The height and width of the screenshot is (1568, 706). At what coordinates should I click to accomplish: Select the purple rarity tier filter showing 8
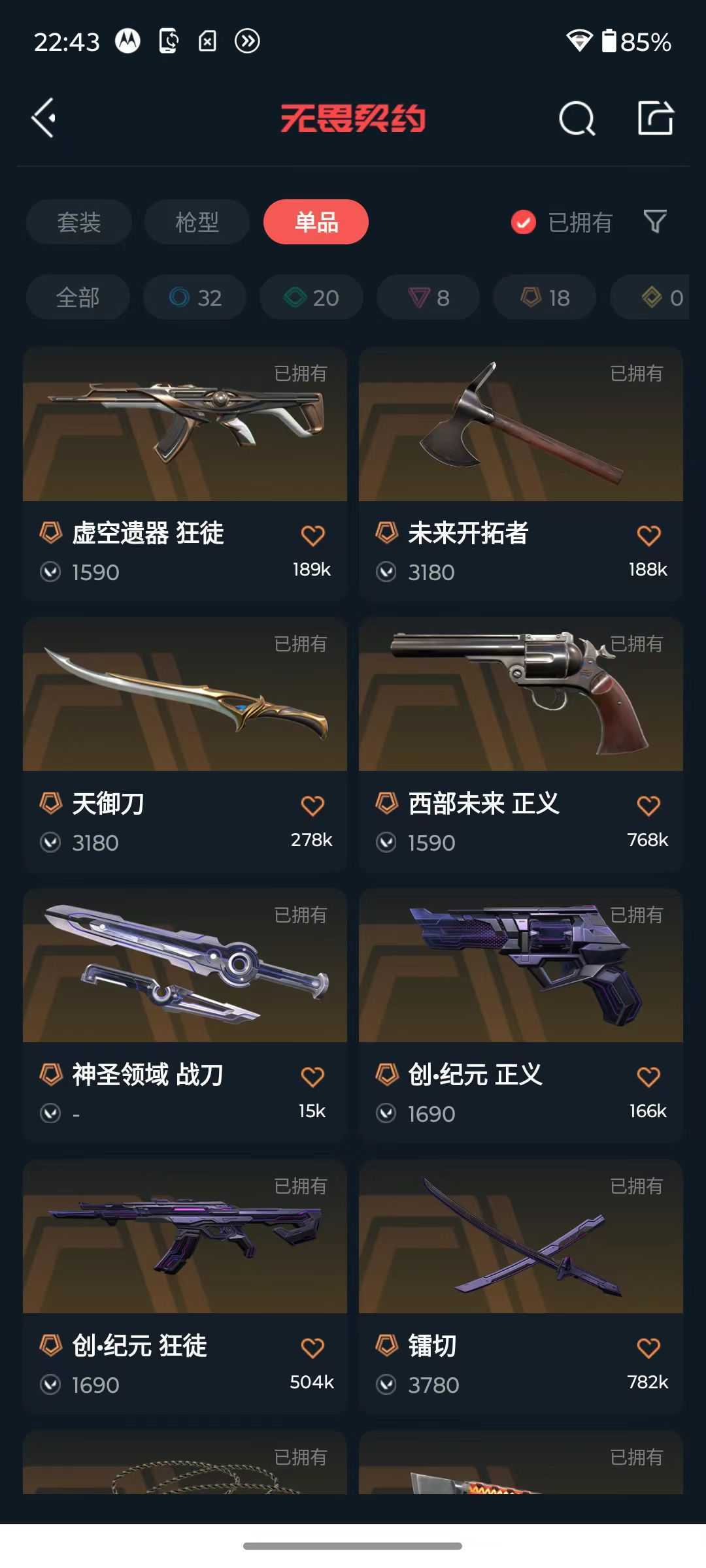tap(428, 297)
